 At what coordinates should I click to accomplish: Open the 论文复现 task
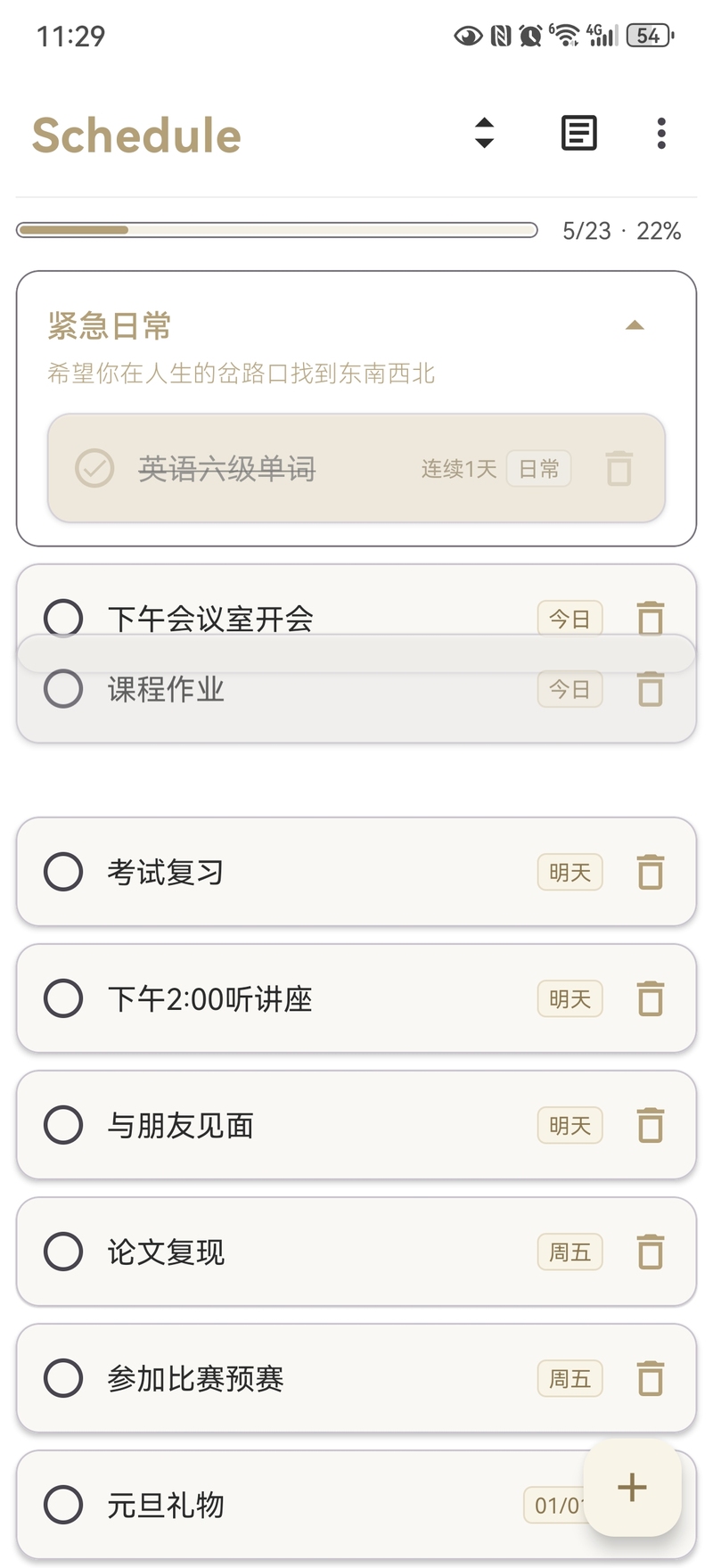pos(356,1252)
